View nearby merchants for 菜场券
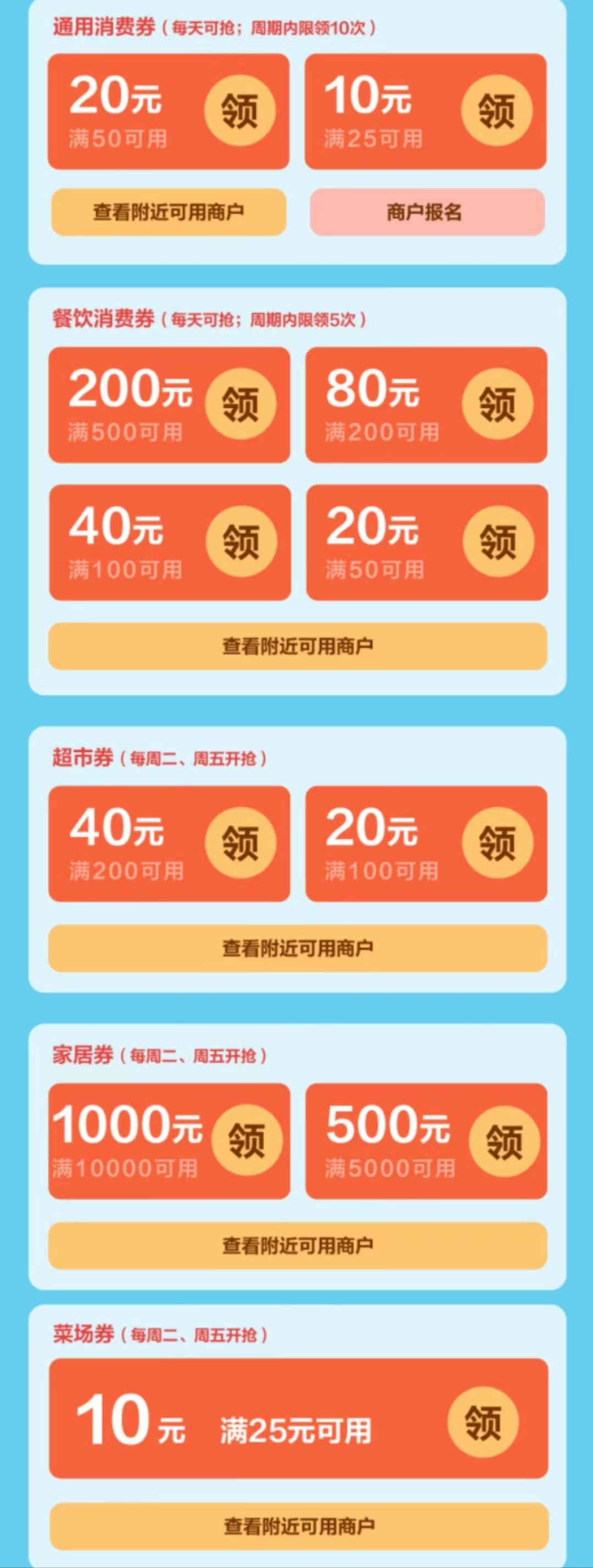 click(299, 1526)
